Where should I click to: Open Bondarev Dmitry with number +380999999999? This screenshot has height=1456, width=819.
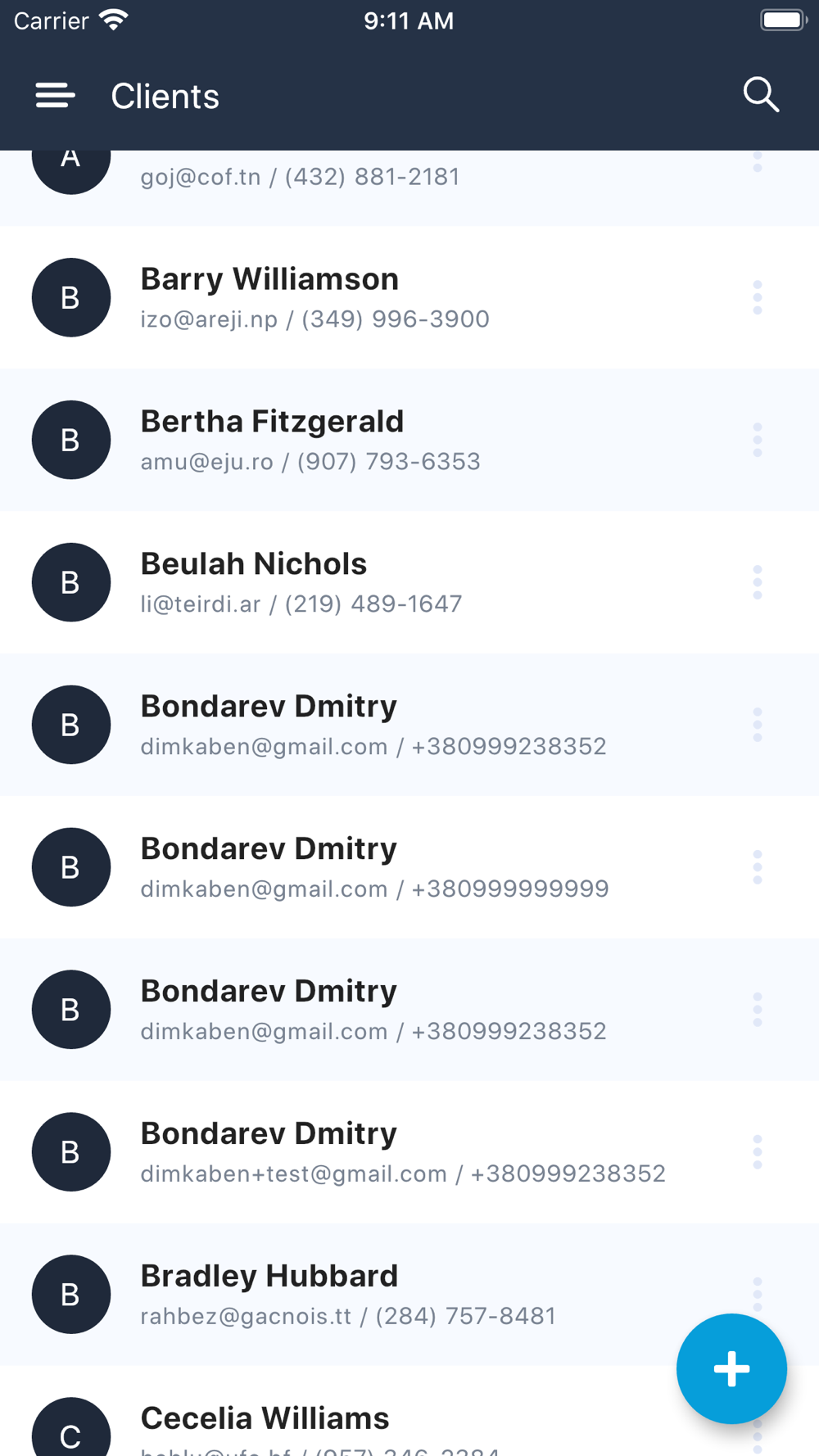coord(409,867)
